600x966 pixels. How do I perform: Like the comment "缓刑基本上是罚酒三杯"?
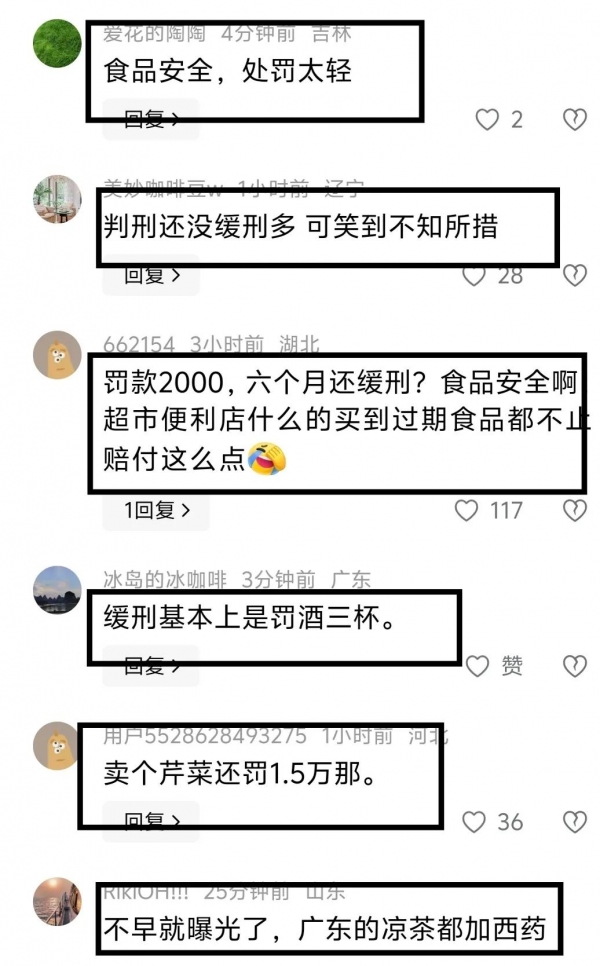coord(478,666)
